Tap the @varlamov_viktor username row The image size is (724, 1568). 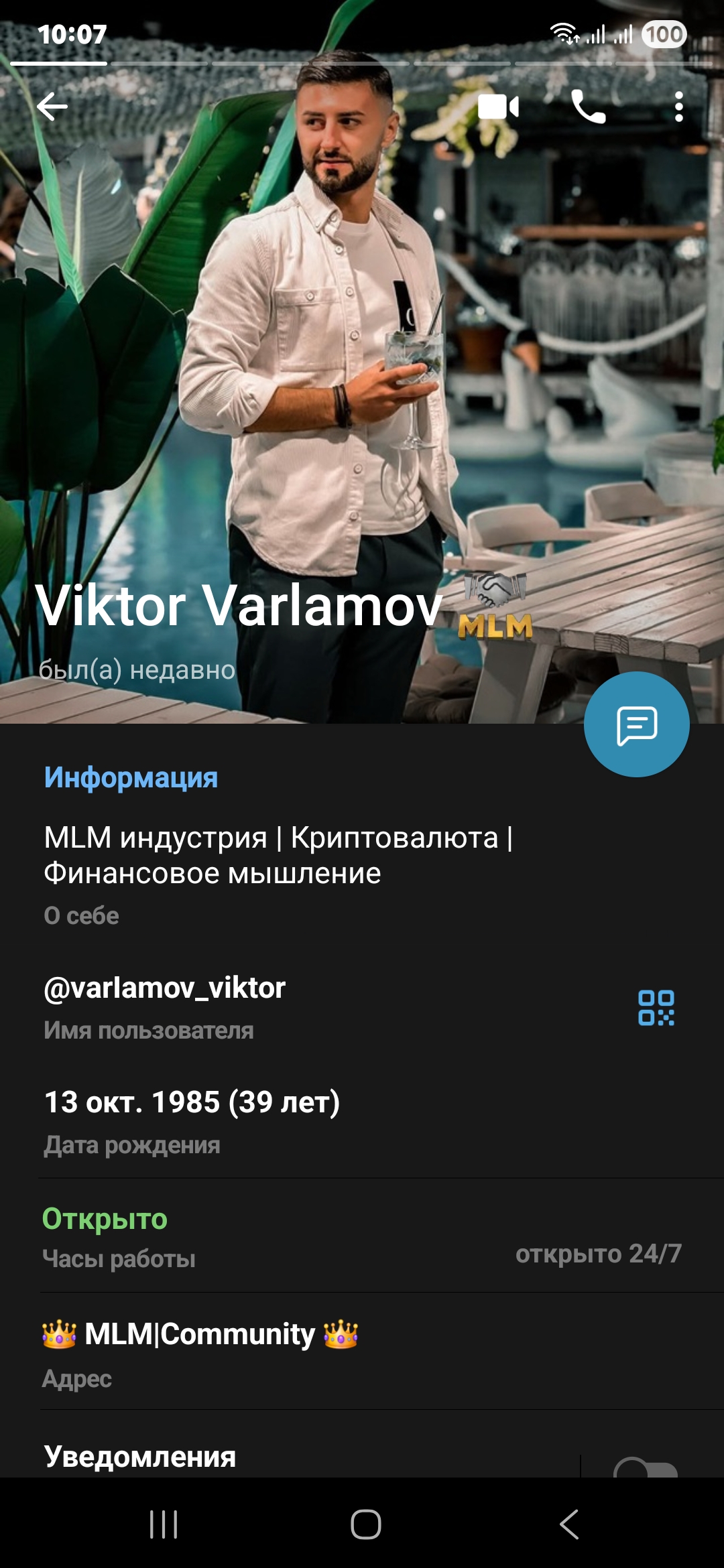tap(268, 1005)
